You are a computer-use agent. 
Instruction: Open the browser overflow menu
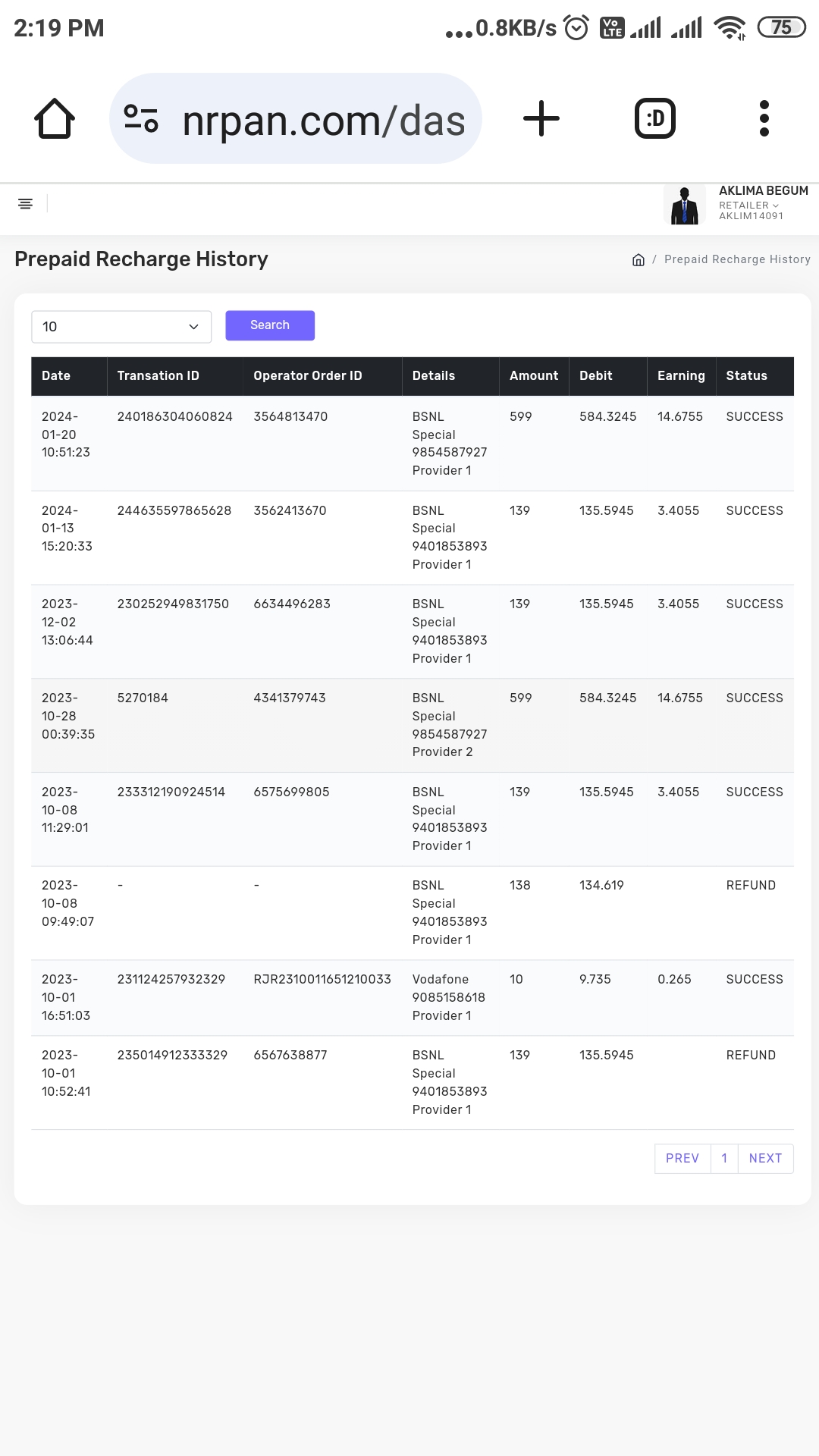764,119
